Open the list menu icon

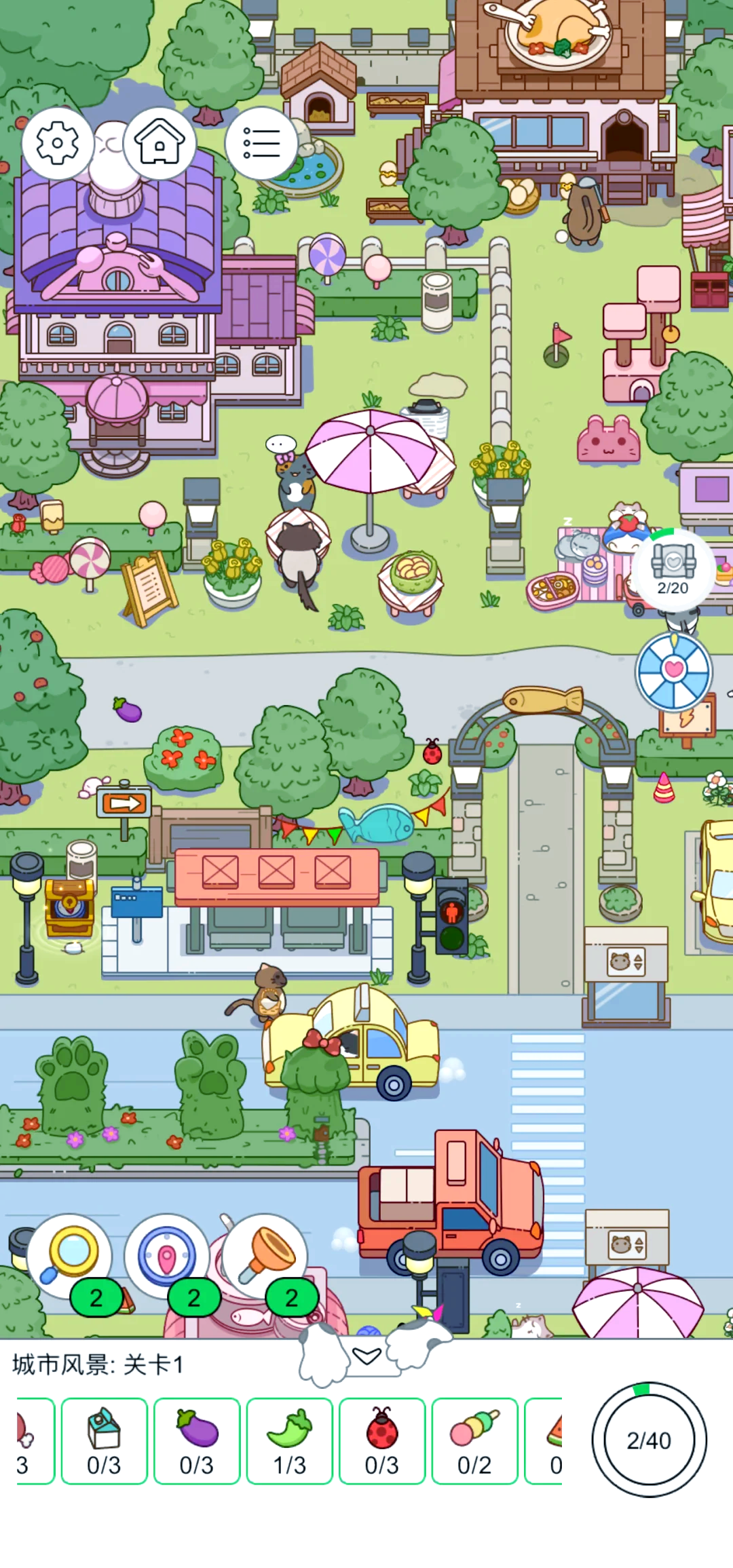coord(261,143)
